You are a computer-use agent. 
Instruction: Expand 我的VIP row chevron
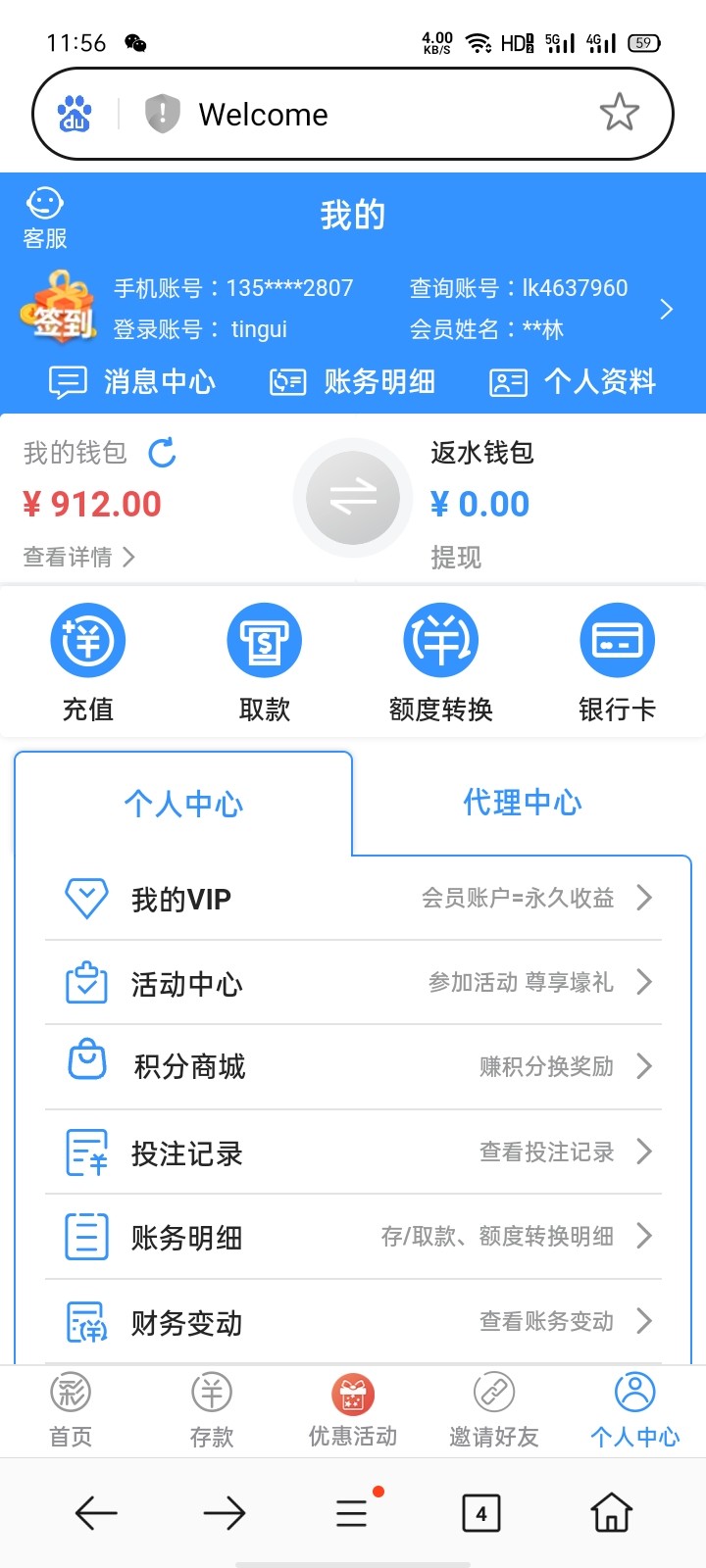click(x=644, y=897)
